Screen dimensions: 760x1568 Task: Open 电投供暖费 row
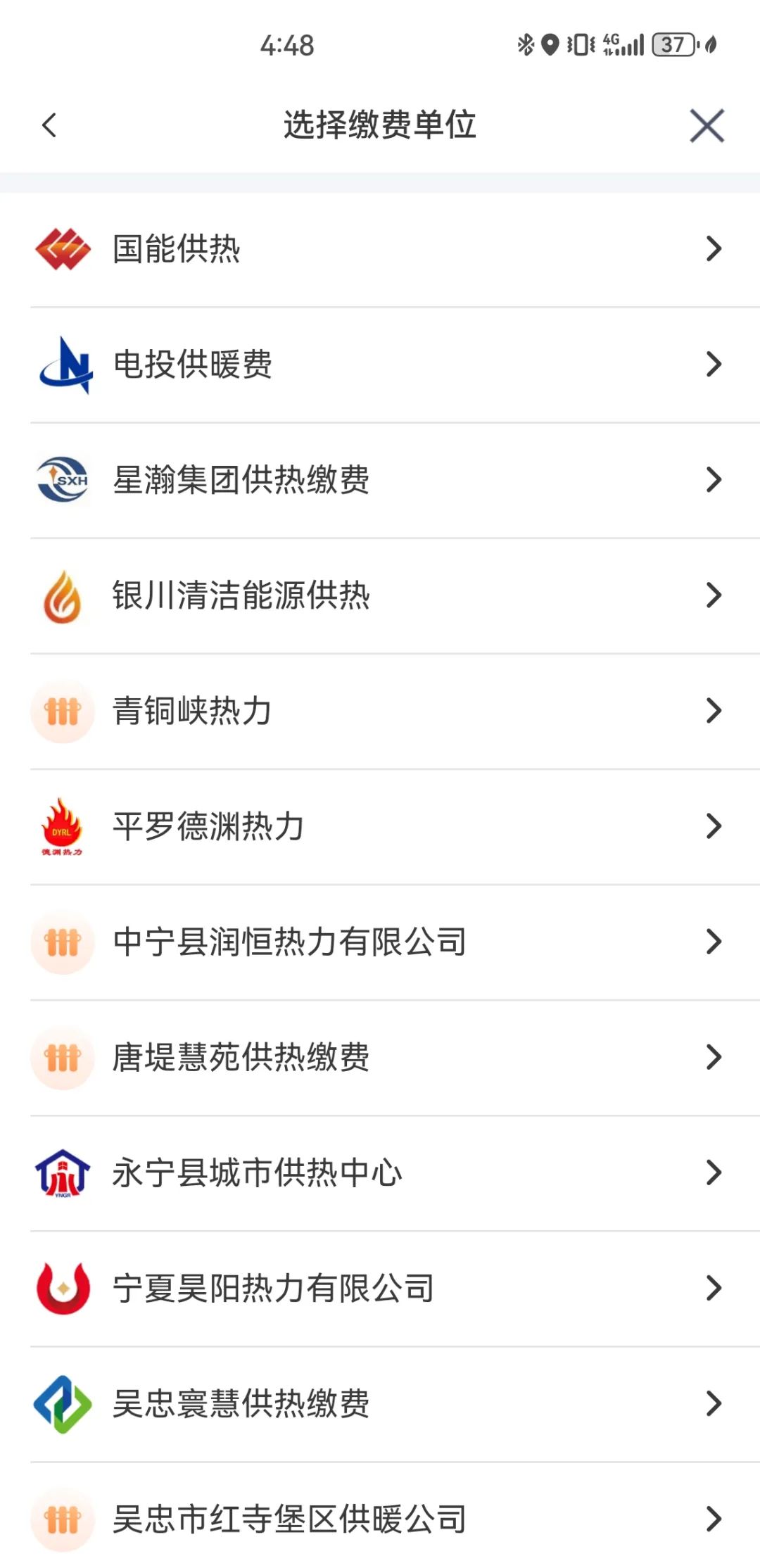pyautogui.click(x=380, y=365)
